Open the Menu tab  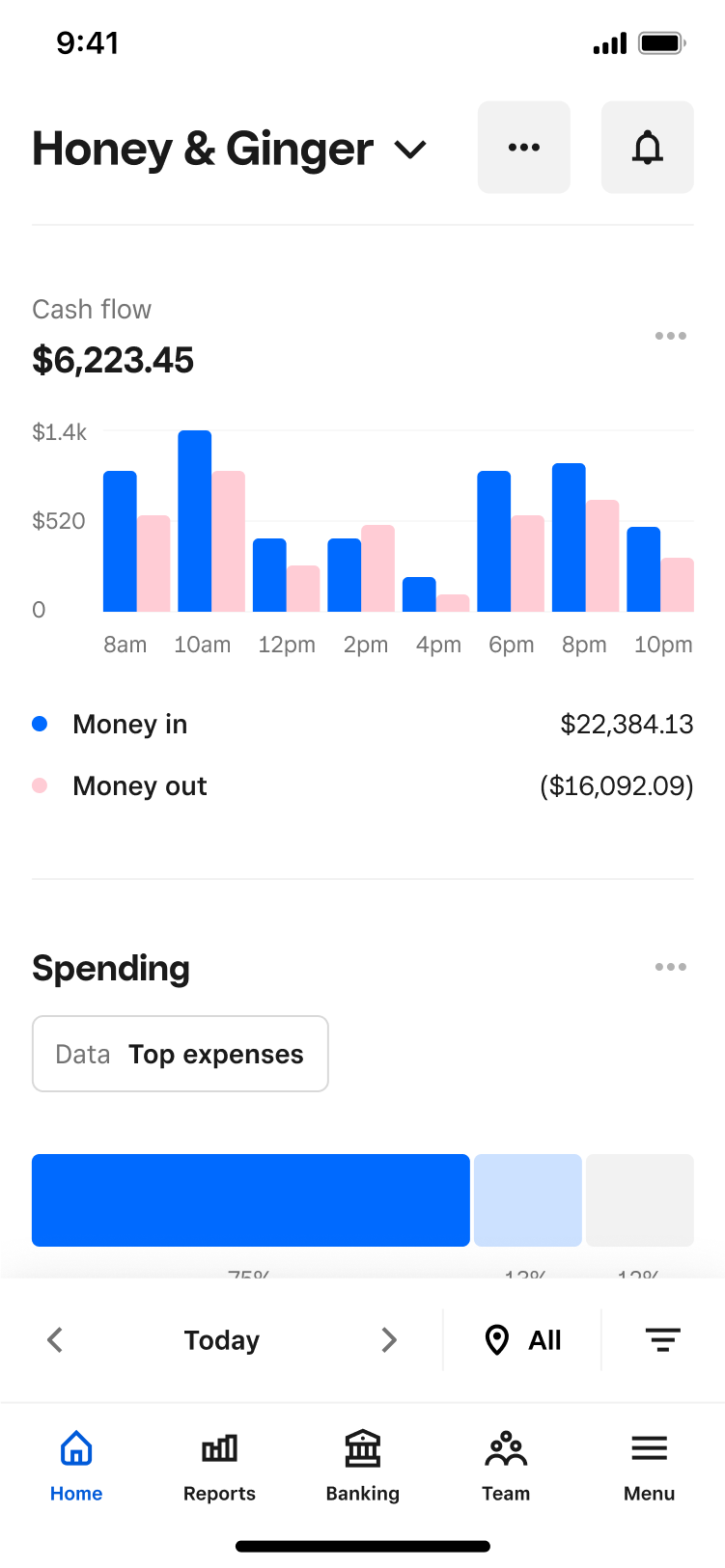(x=650, y=1467)
